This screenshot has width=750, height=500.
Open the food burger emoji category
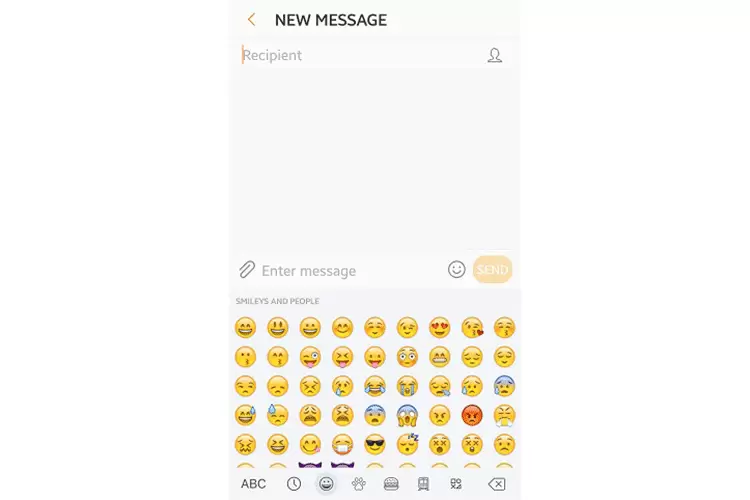391,484
